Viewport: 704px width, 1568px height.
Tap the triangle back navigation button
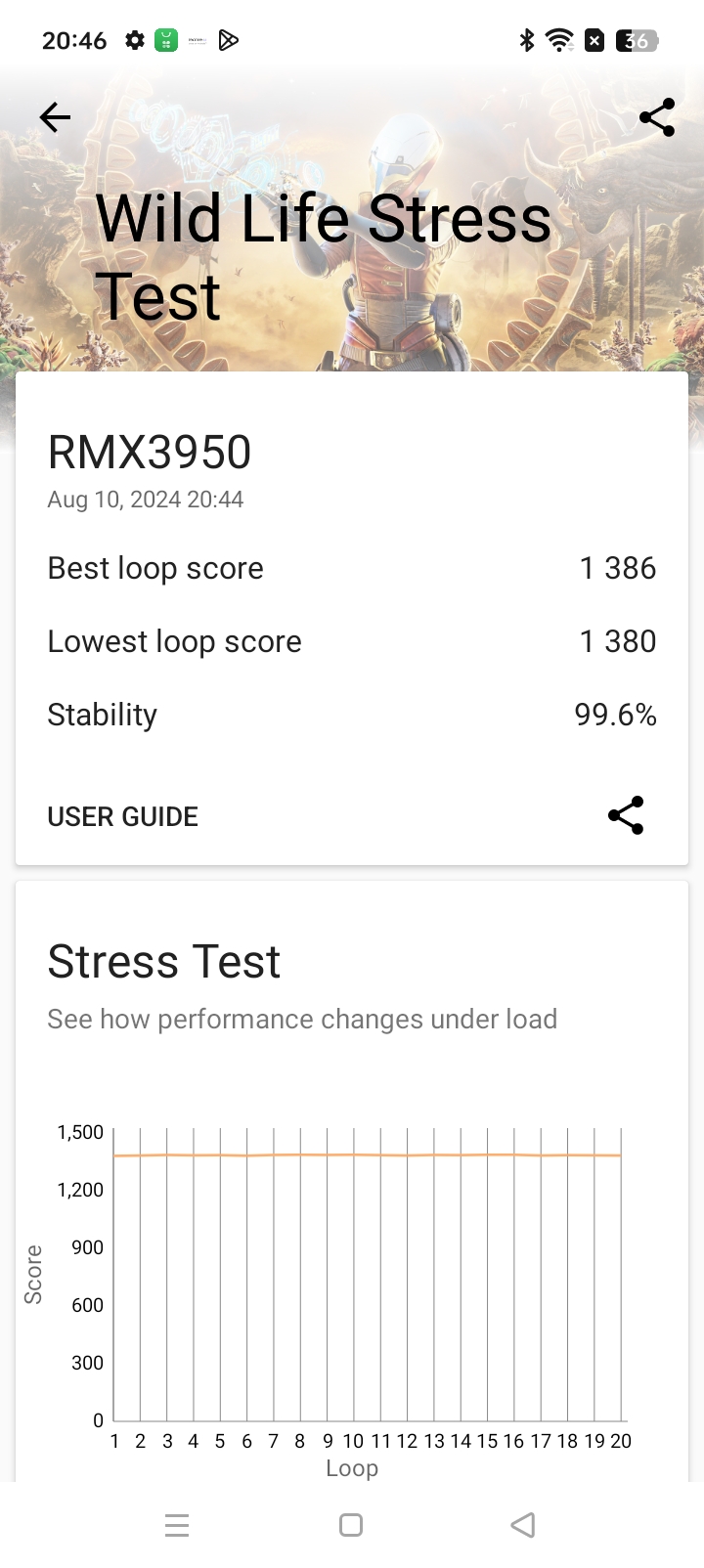coord(523,1524)
